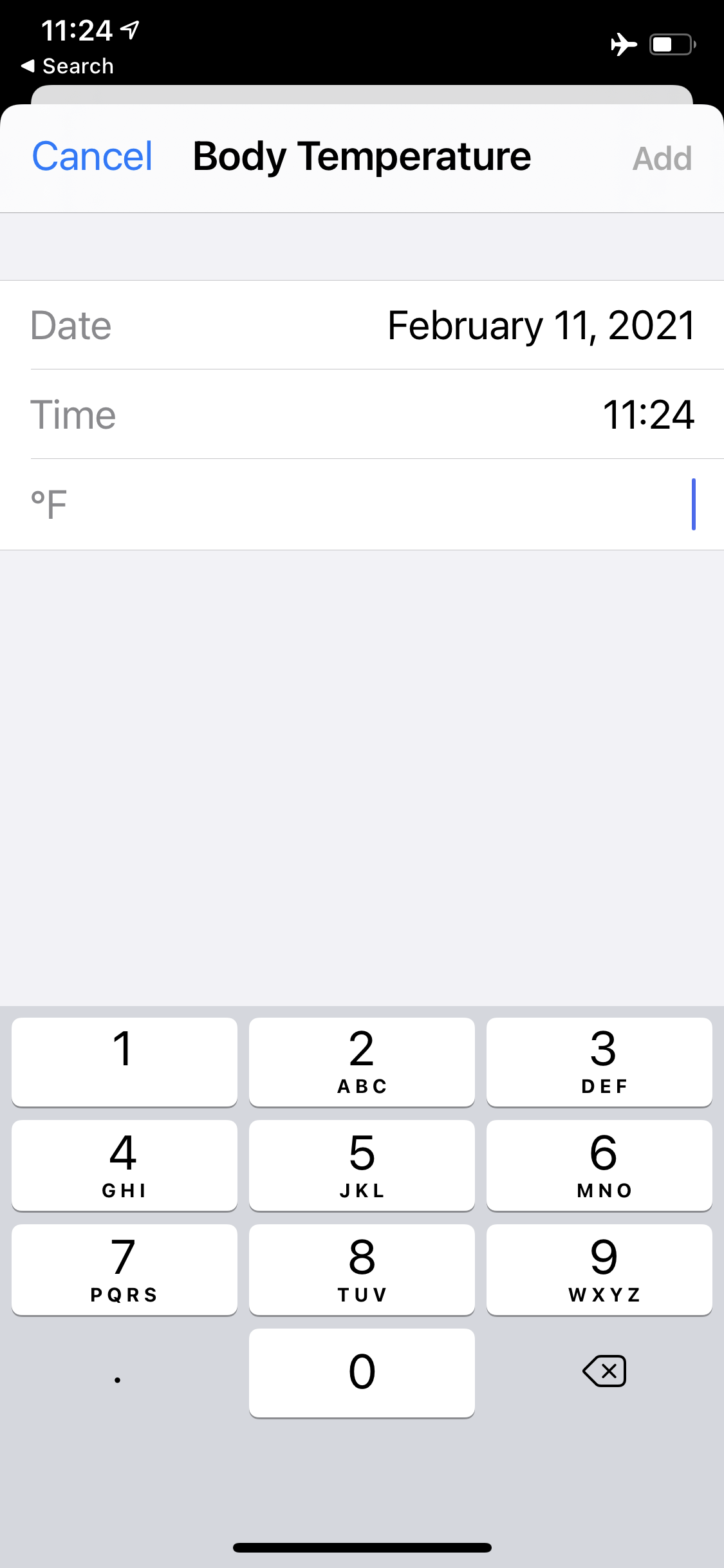Change the Date February 11, 2021
The height and width of the screenshot is (1568, 724).
pyautogui.click(x=362, y=325)
